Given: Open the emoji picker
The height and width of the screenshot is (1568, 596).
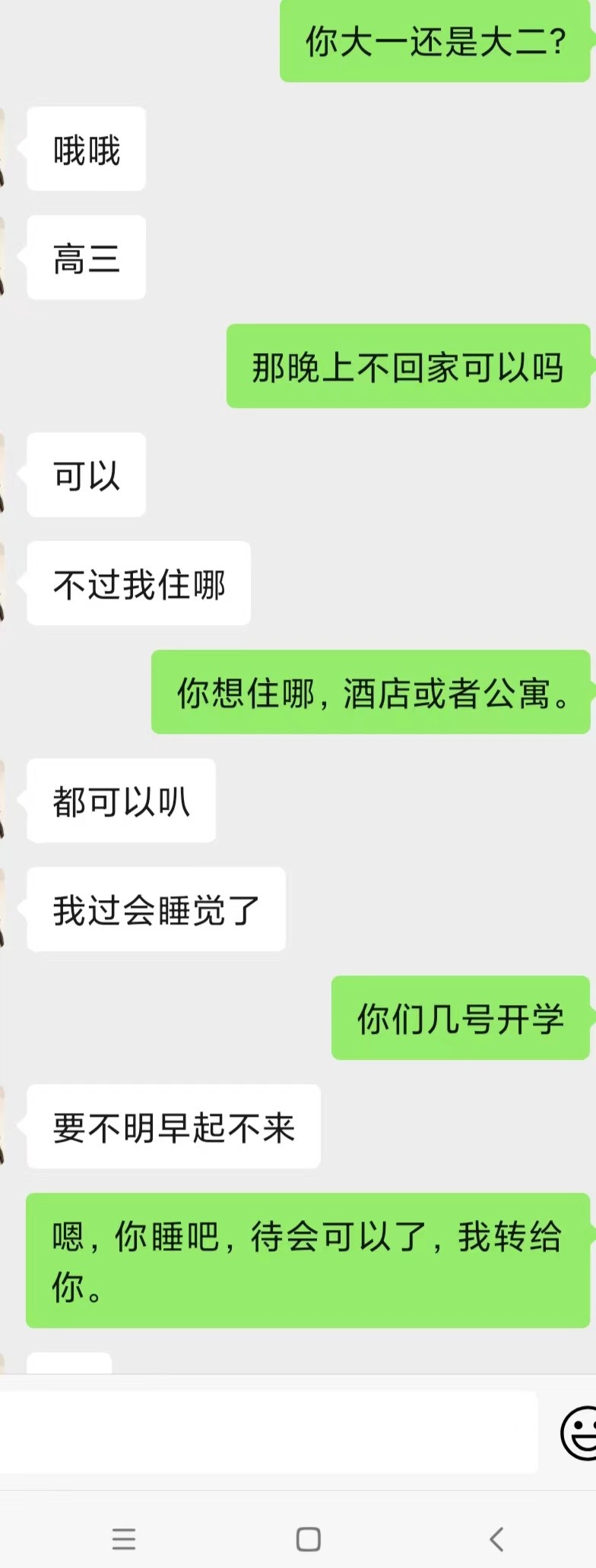Looking at the screenshot, I should click(x=581, y=1433).
